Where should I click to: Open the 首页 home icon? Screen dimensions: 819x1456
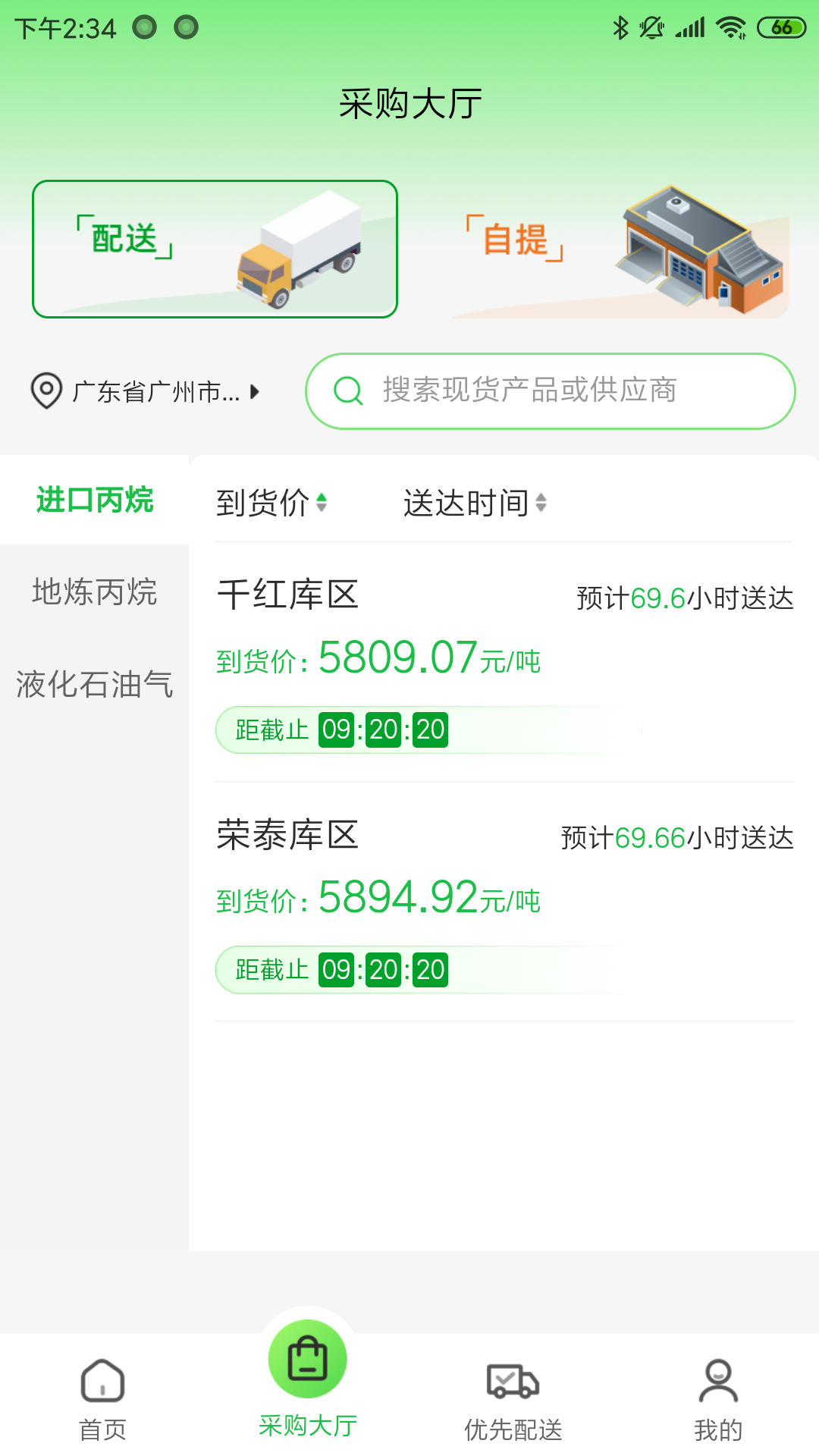[102, 1382]
